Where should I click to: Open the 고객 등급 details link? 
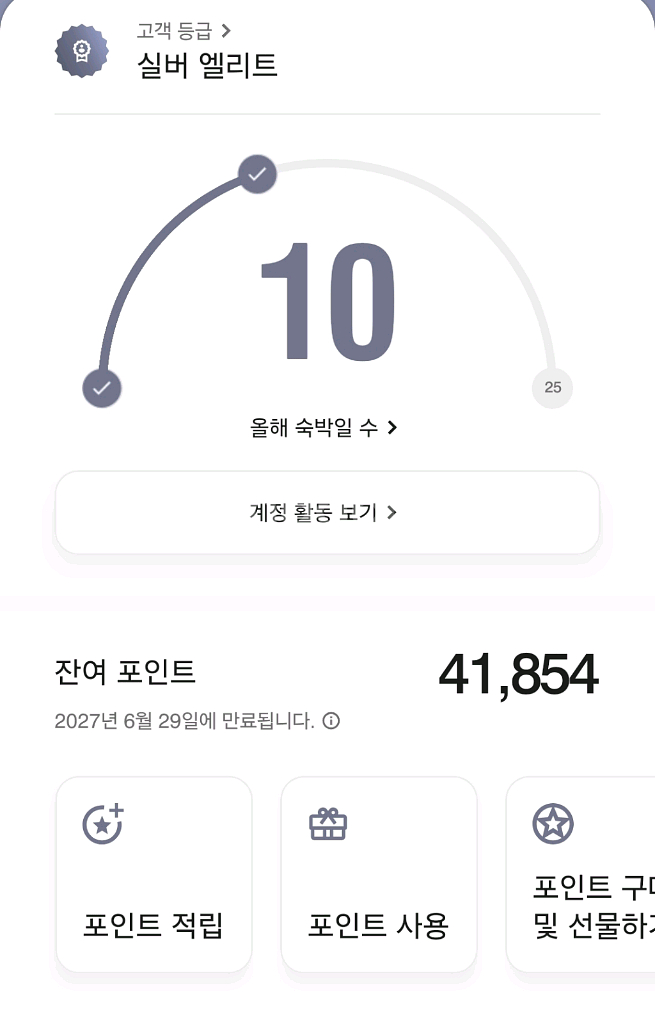coord(184,31)
